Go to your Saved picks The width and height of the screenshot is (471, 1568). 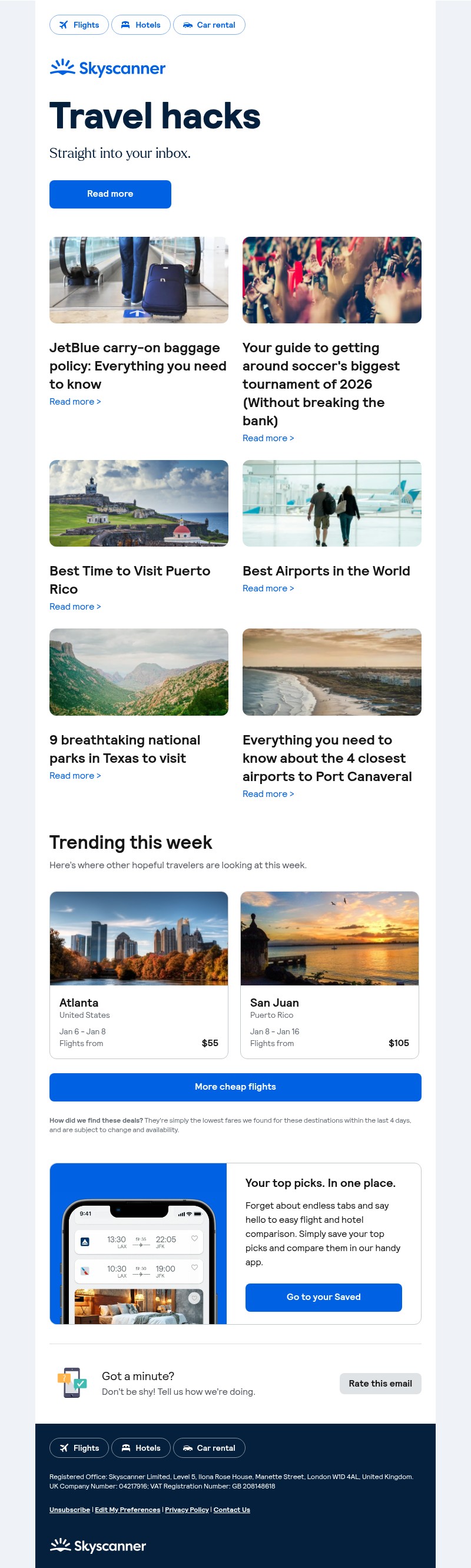click(x=323, y=1297)
